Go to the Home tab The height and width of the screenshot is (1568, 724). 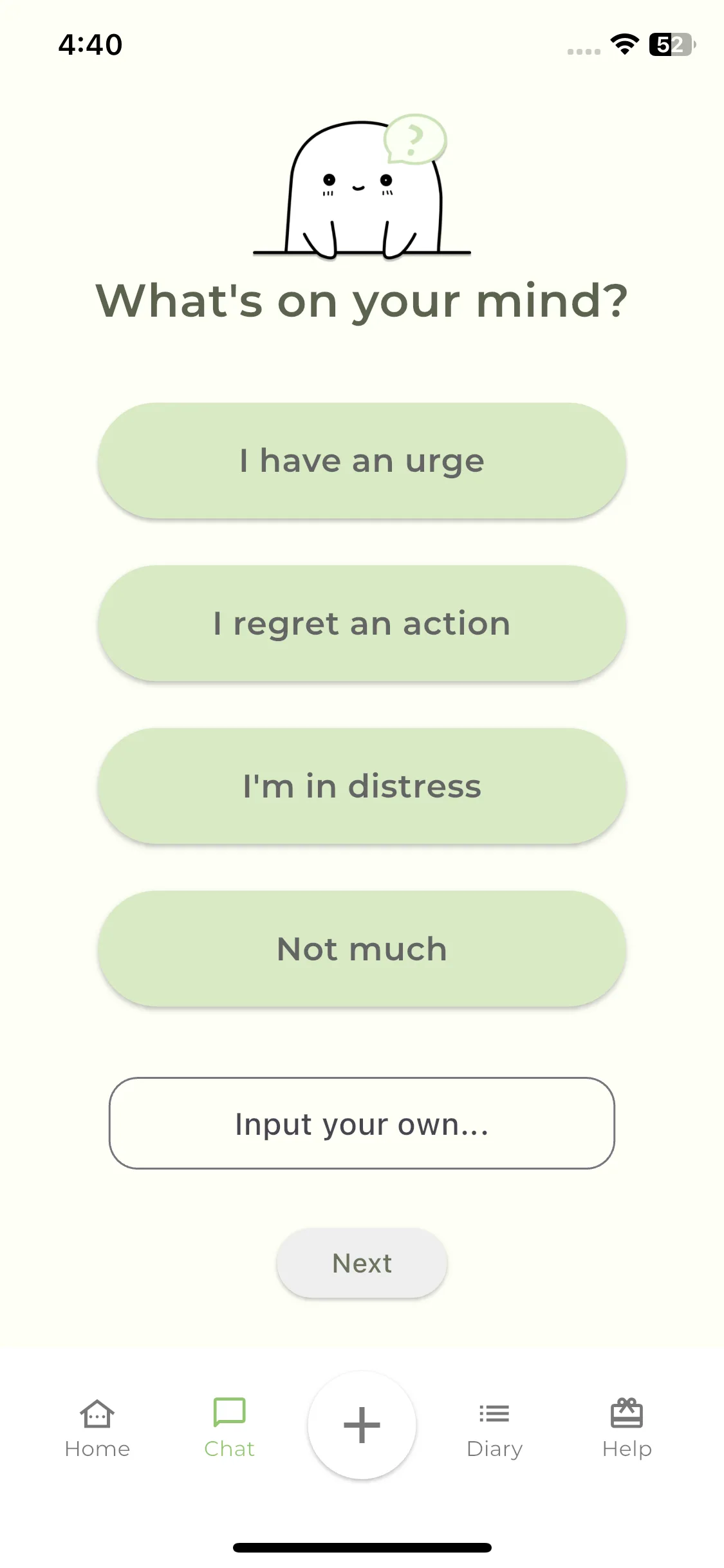(97, 1428)
